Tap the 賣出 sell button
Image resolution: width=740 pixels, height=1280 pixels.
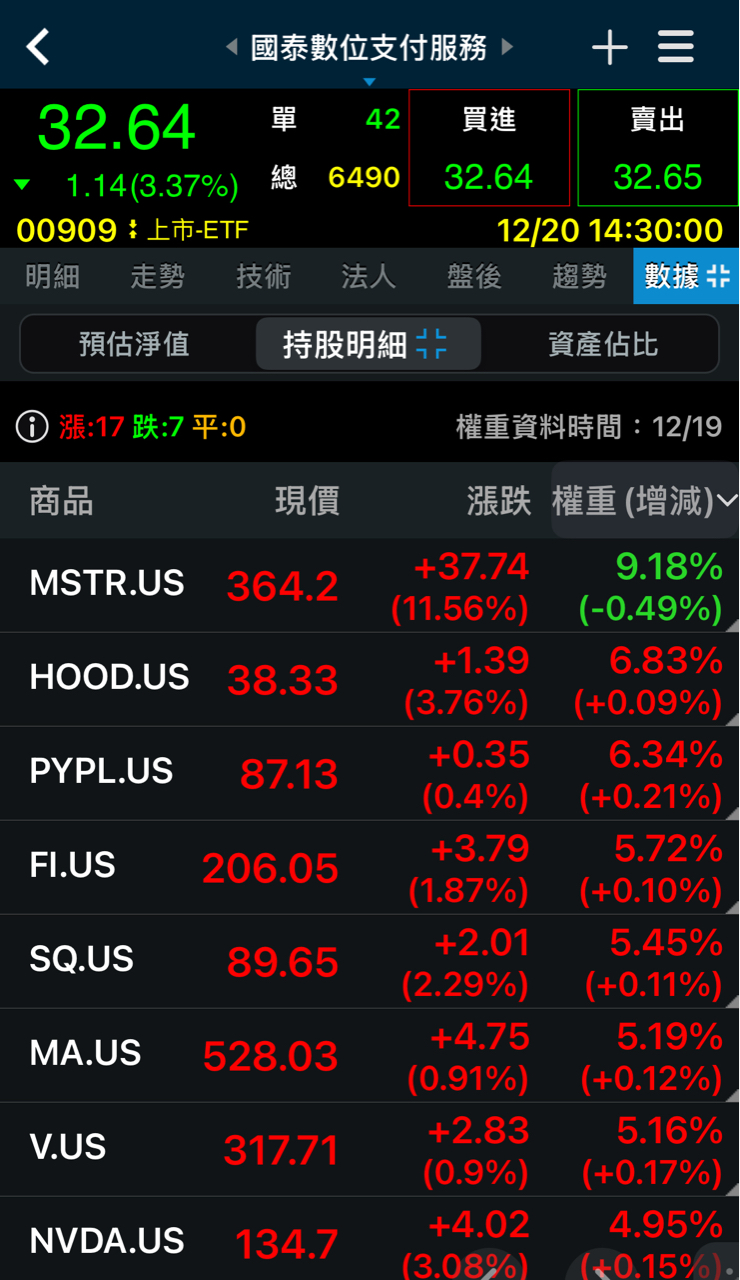[x=657, y=148]
